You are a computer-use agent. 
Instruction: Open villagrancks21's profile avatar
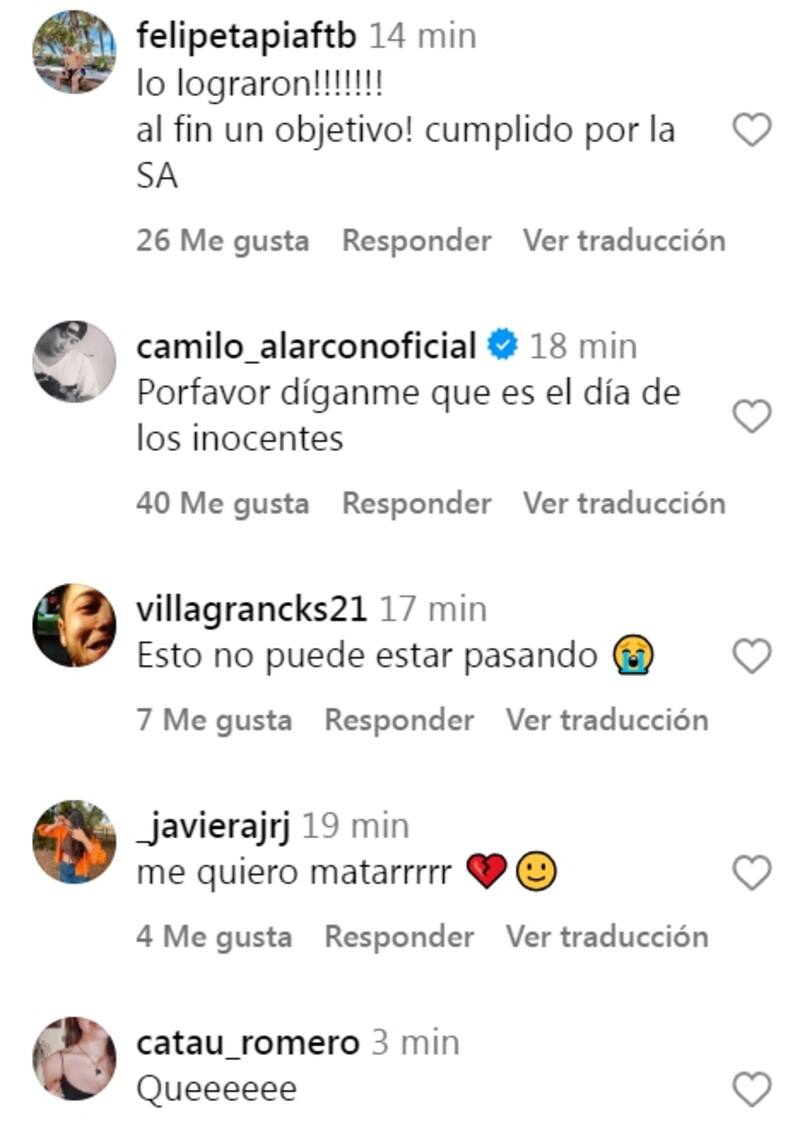click(x=75, y=625)
